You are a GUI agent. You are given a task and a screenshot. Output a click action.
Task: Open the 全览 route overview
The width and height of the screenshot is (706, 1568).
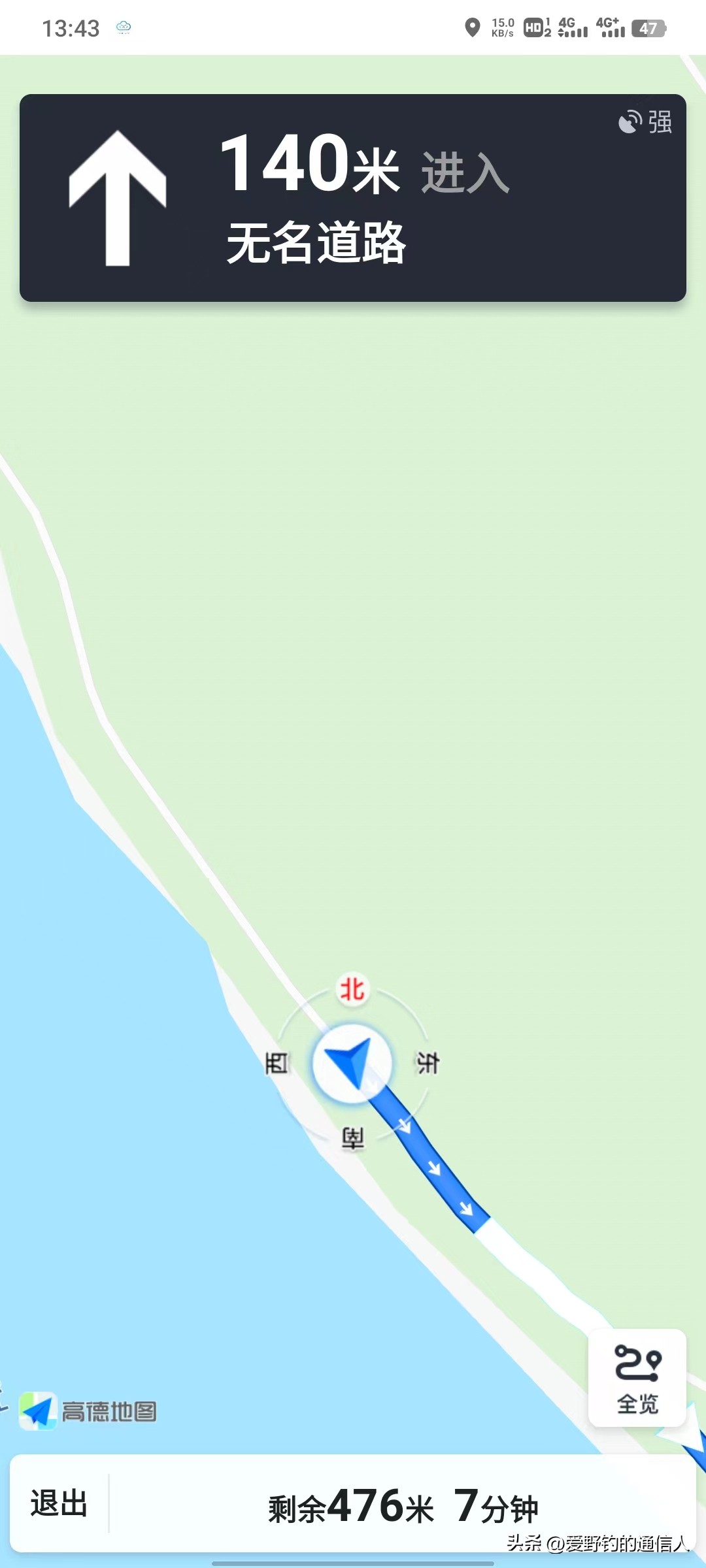tap(637, 1379)
